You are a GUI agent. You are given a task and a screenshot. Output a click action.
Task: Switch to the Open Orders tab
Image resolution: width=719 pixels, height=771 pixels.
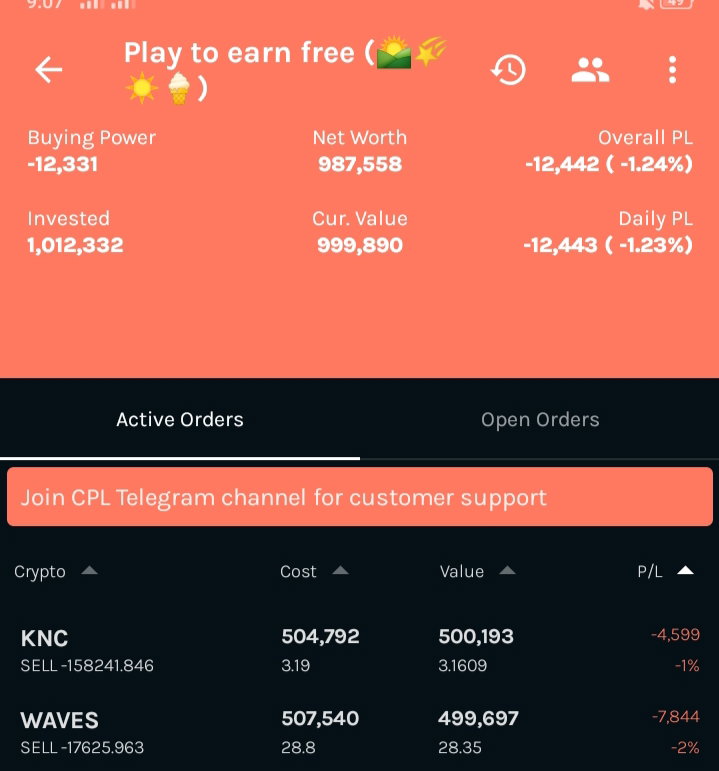click(540, 419)
